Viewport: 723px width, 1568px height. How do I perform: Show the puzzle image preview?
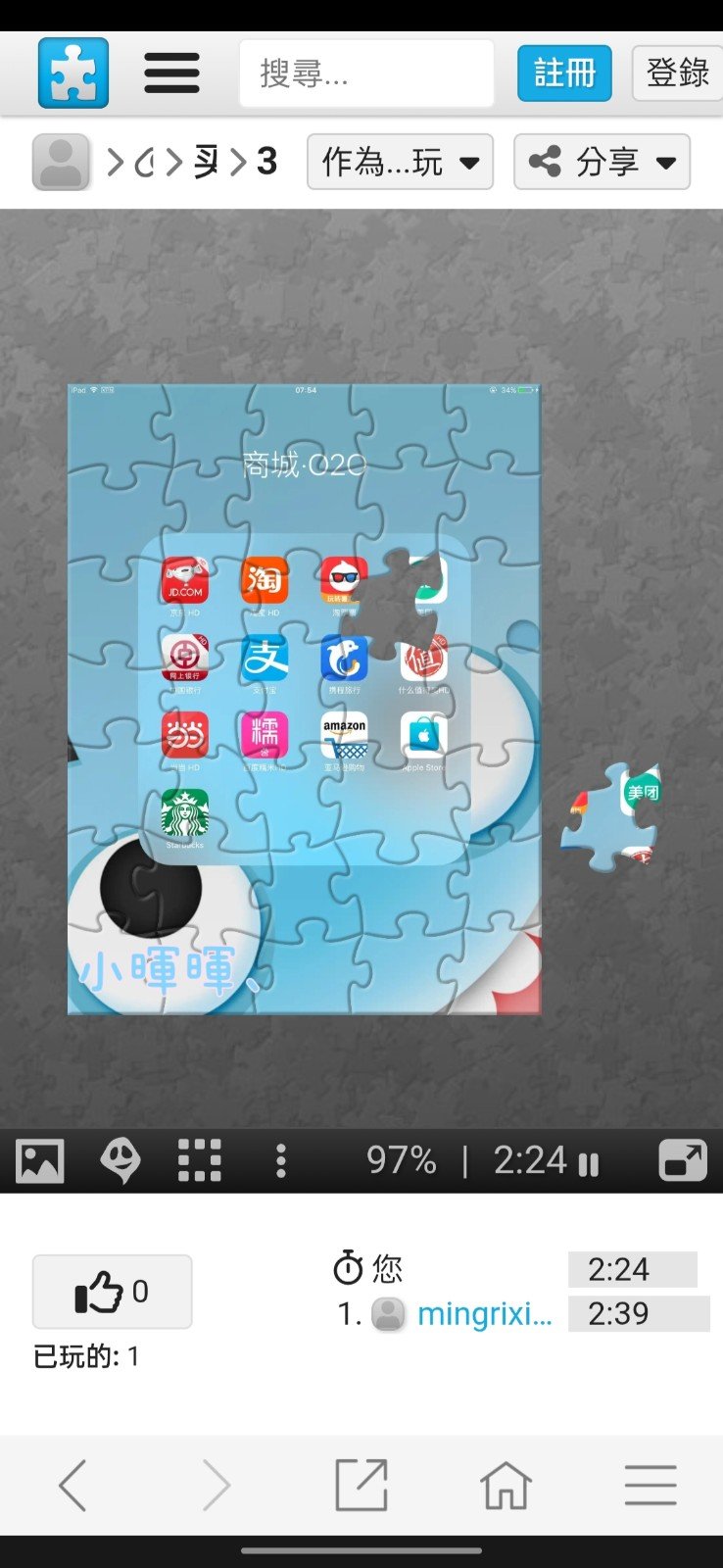coord(40,1161)
